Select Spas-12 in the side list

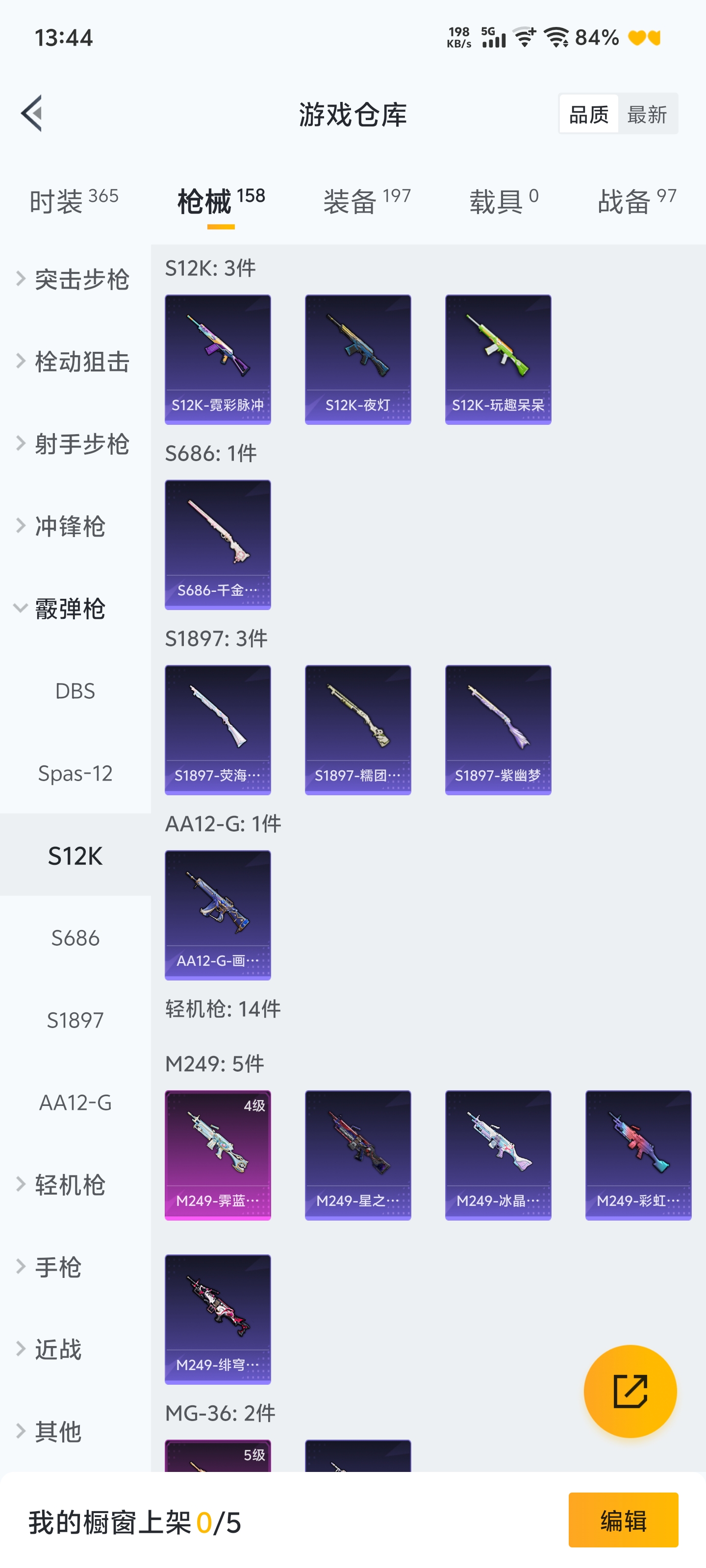coord(75,773)
